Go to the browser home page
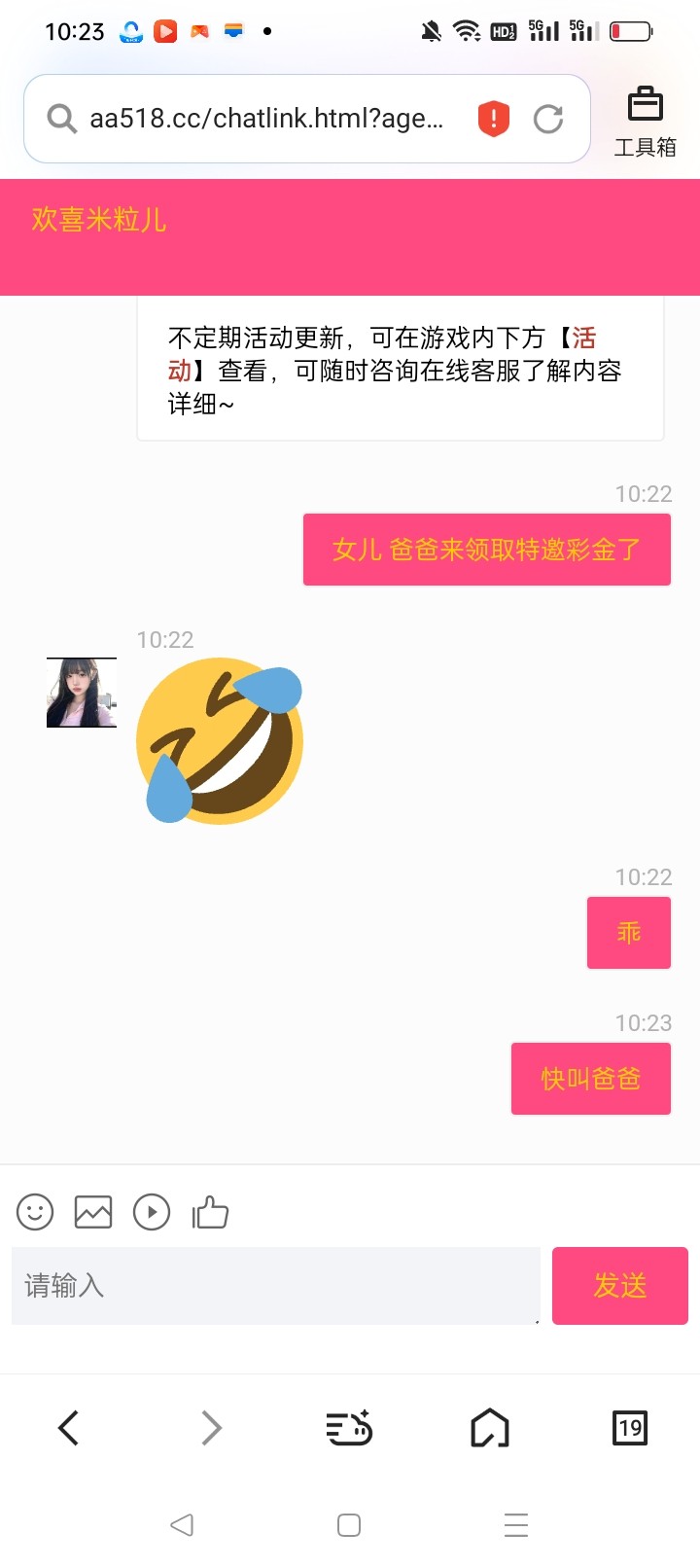 [x=490, y=1428]
